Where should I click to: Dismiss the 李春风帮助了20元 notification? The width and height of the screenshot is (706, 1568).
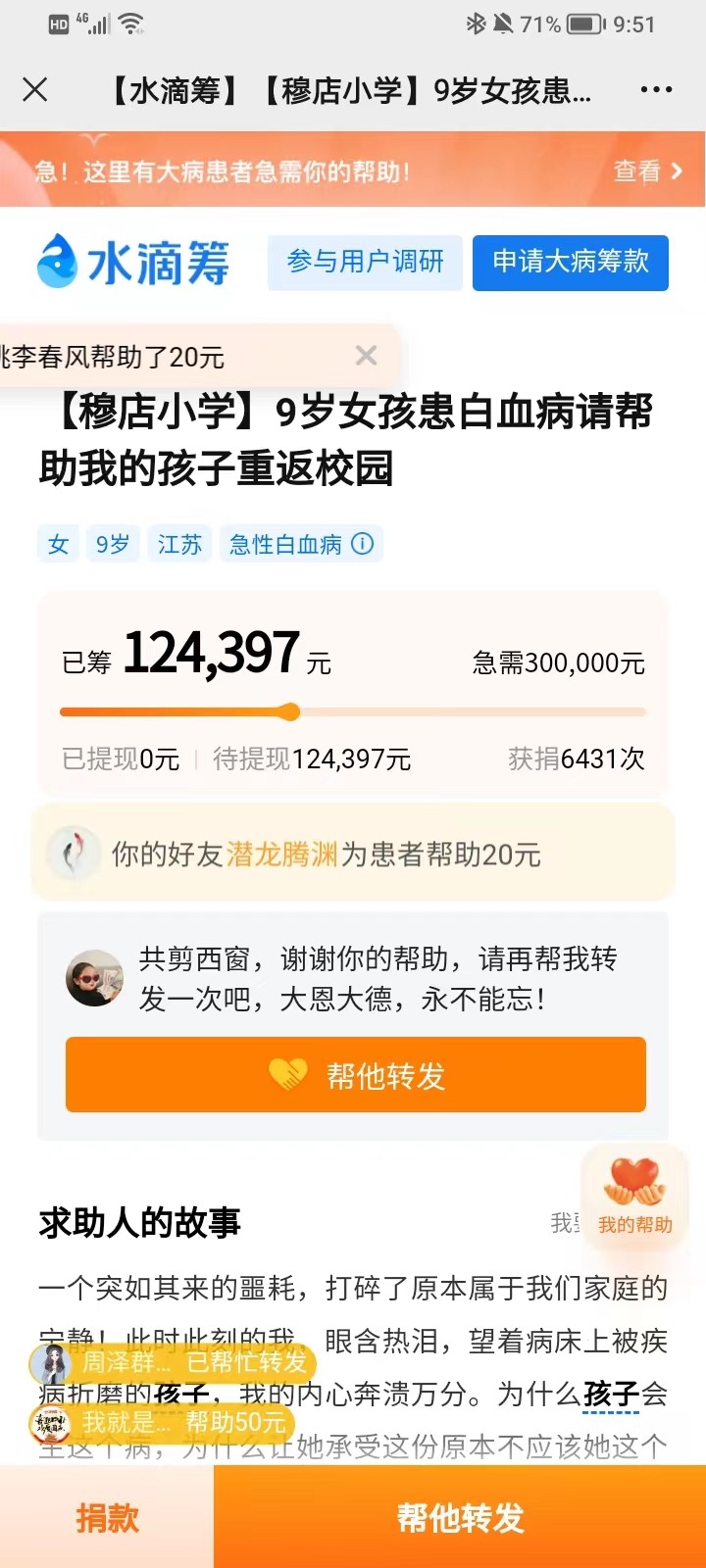click(366, 355)
